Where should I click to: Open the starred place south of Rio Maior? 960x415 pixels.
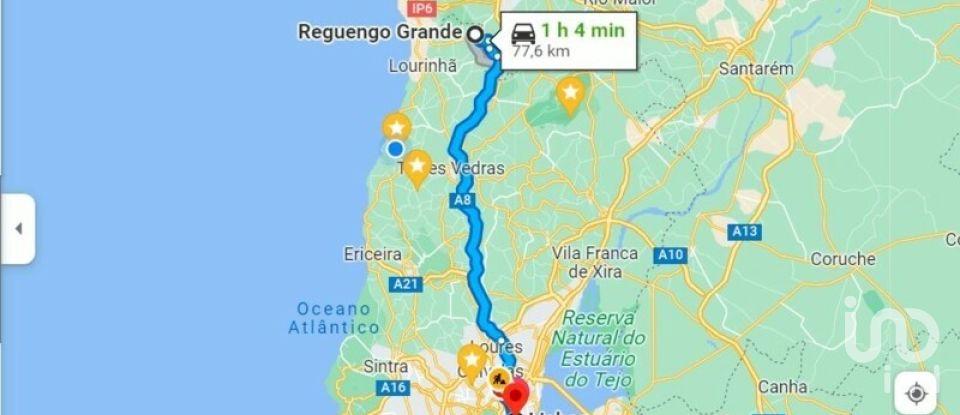(x=571, y=93)
